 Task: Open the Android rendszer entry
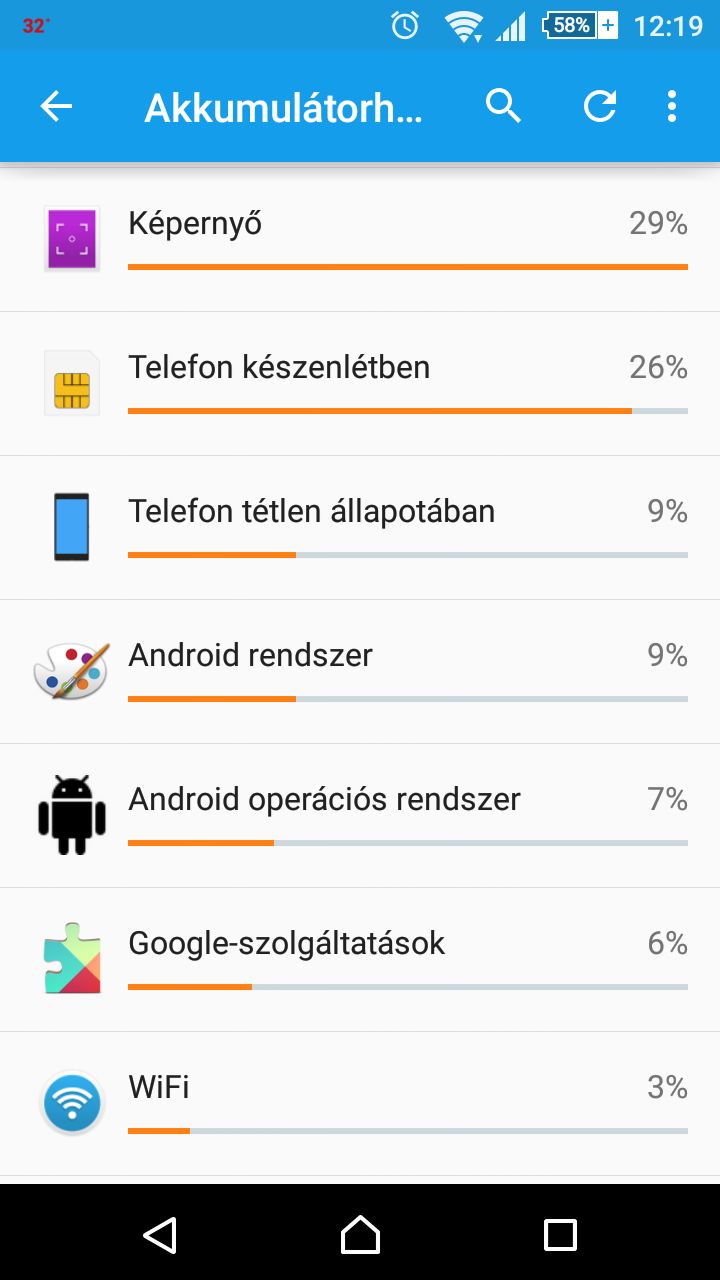pos(360,672)
